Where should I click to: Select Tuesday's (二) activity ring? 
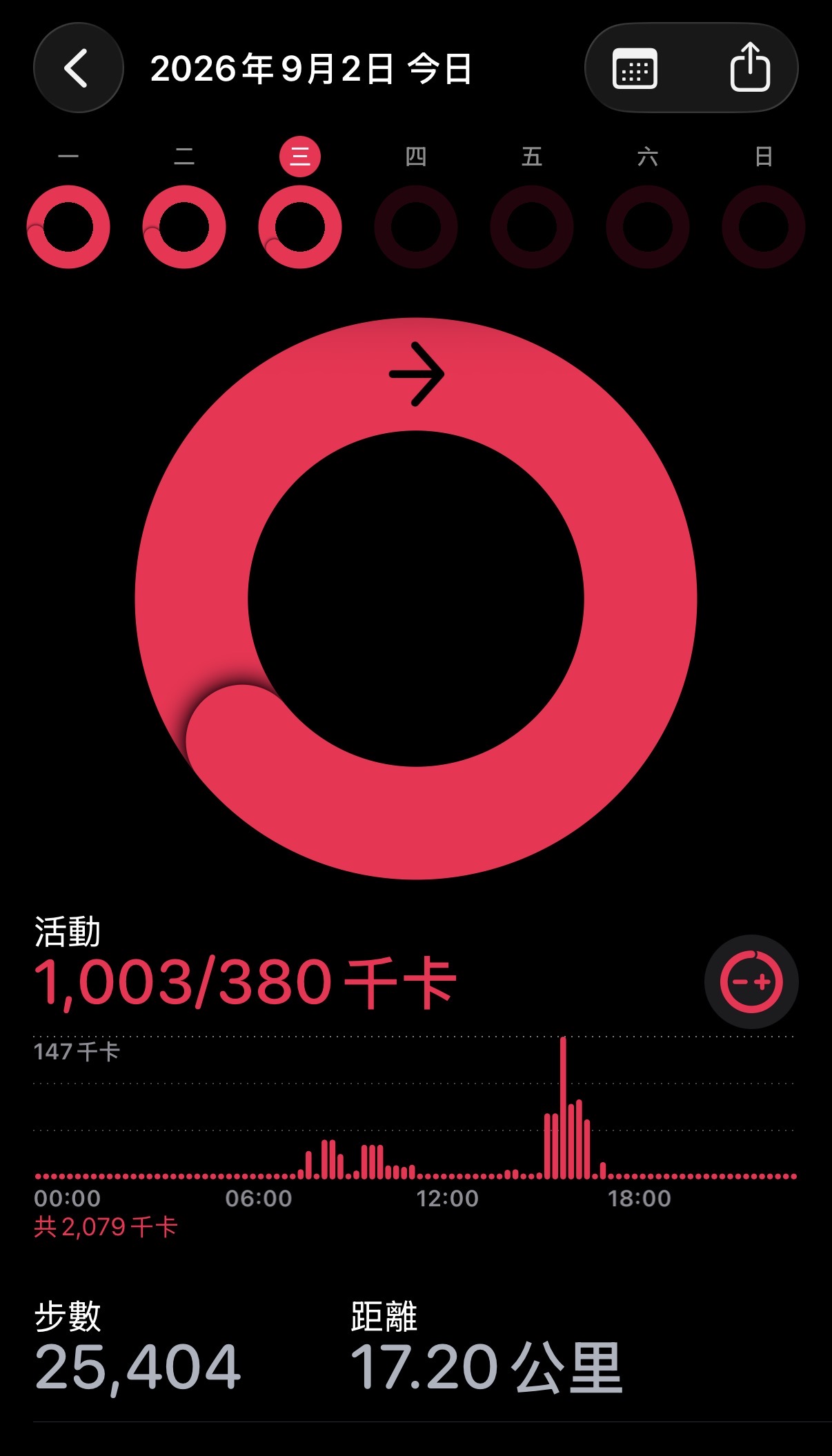pos(184,227)
